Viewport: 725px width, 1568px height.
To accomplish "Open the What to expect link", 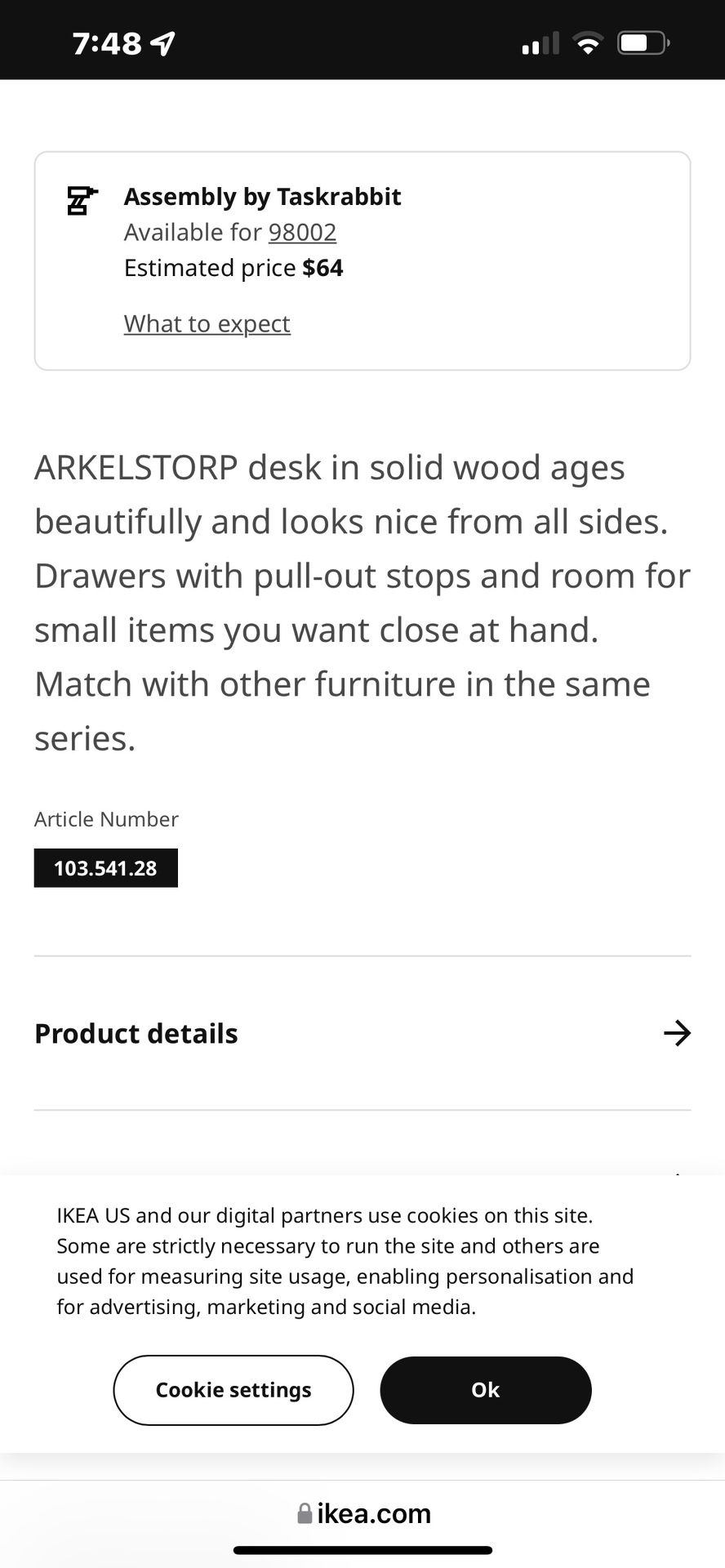I will click(206, 323).
